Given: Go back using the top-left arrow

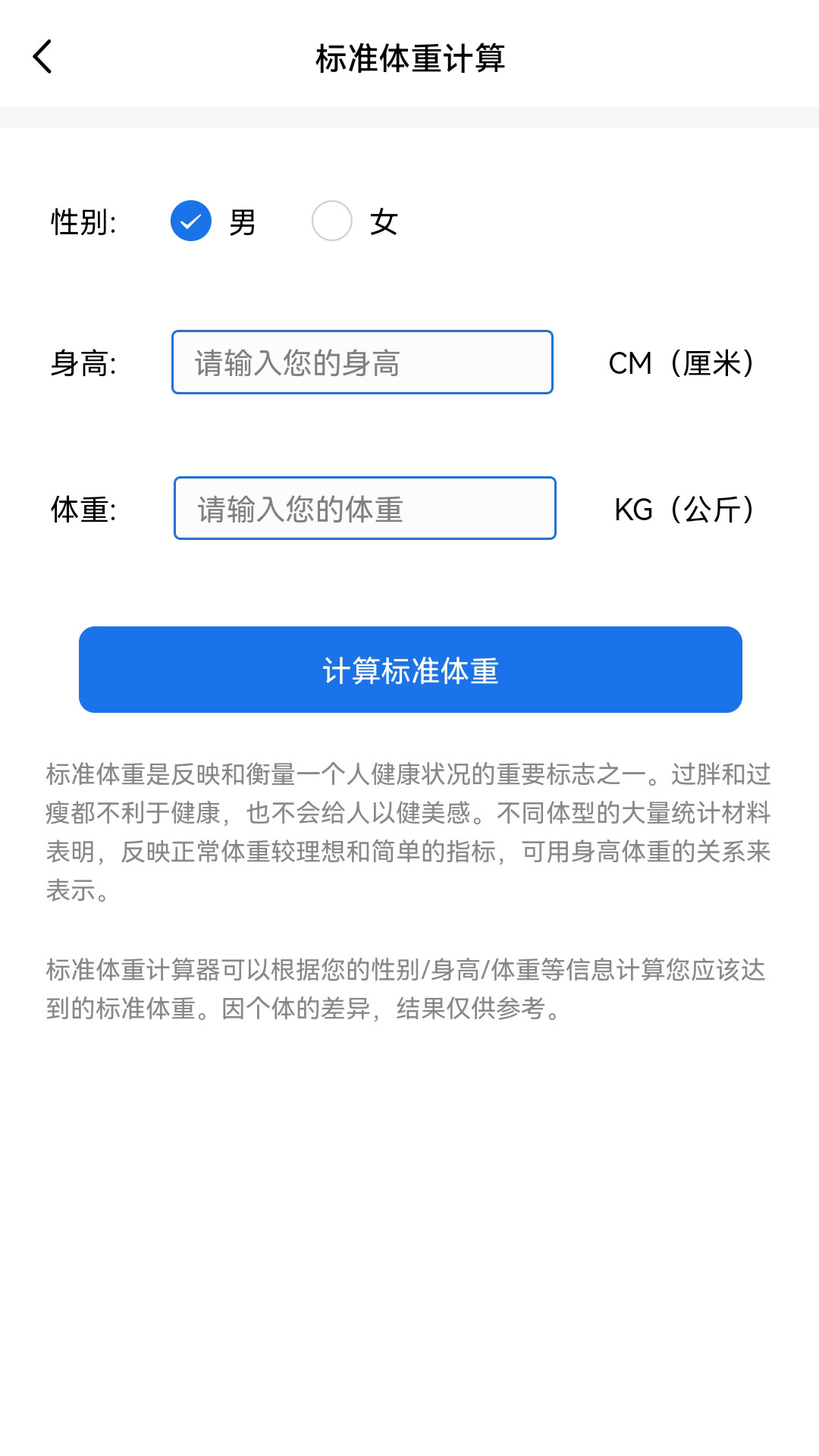Looking at the screenshot, I should [x=43, y=57].
